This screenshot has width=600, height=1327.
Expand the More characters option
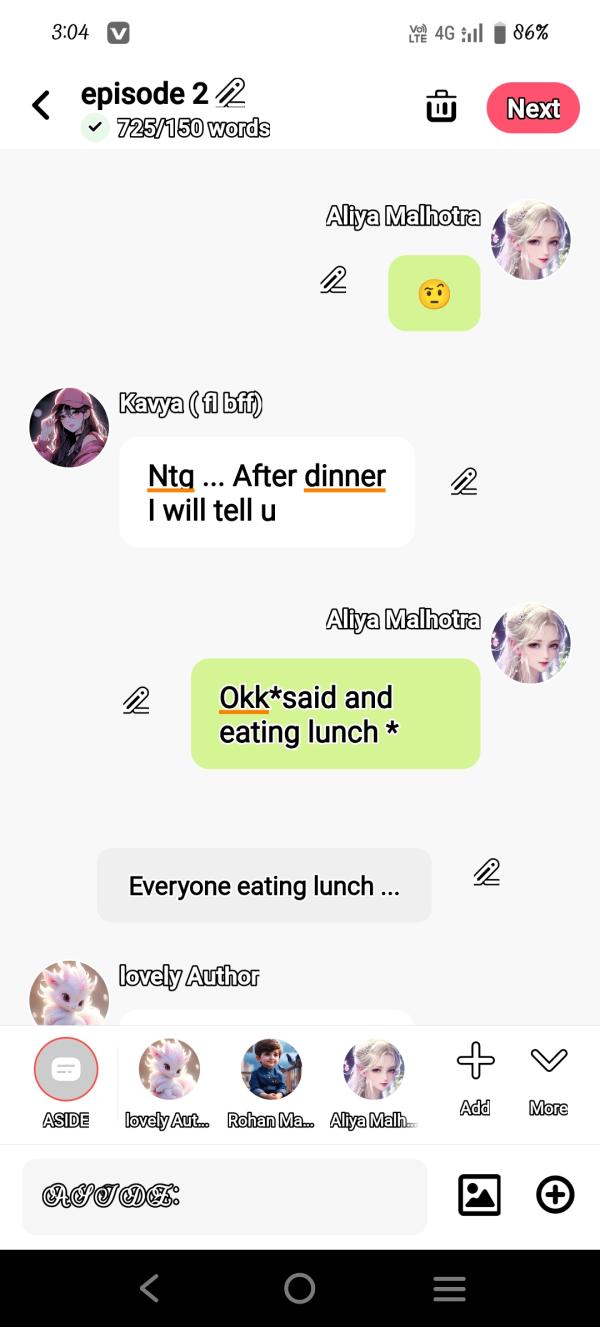(x=548, y=1062)
